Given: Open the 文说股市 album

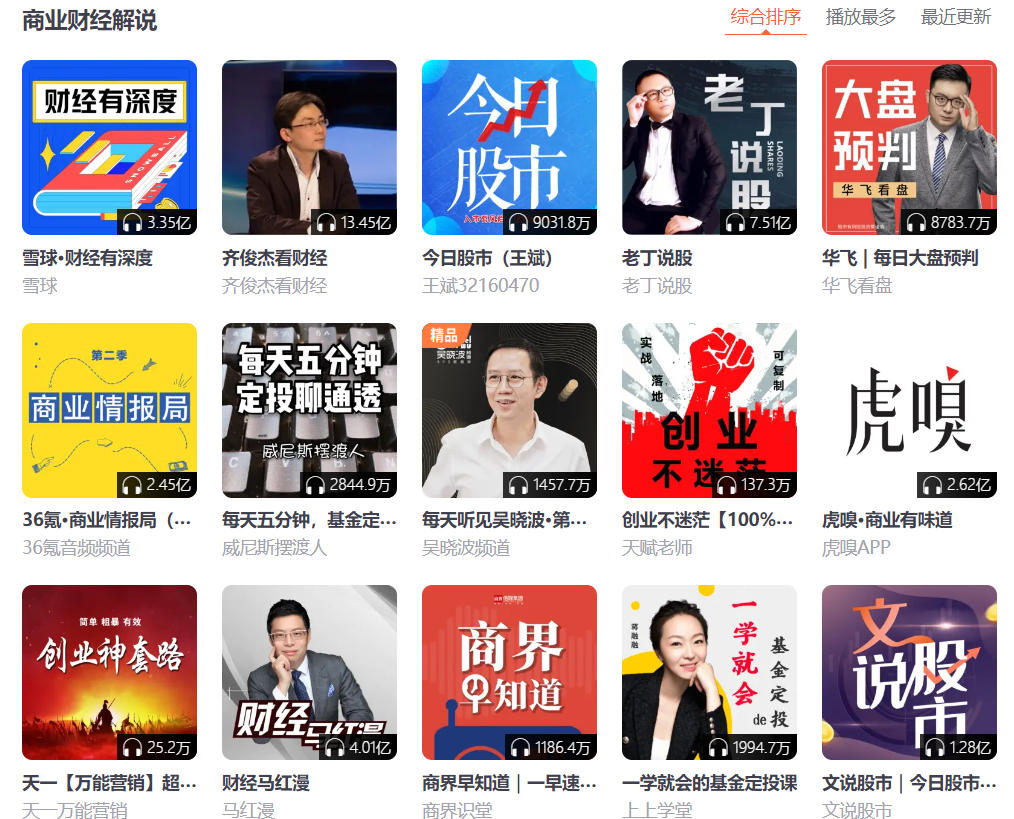Looking at the screenshot, I should point(909,672).
